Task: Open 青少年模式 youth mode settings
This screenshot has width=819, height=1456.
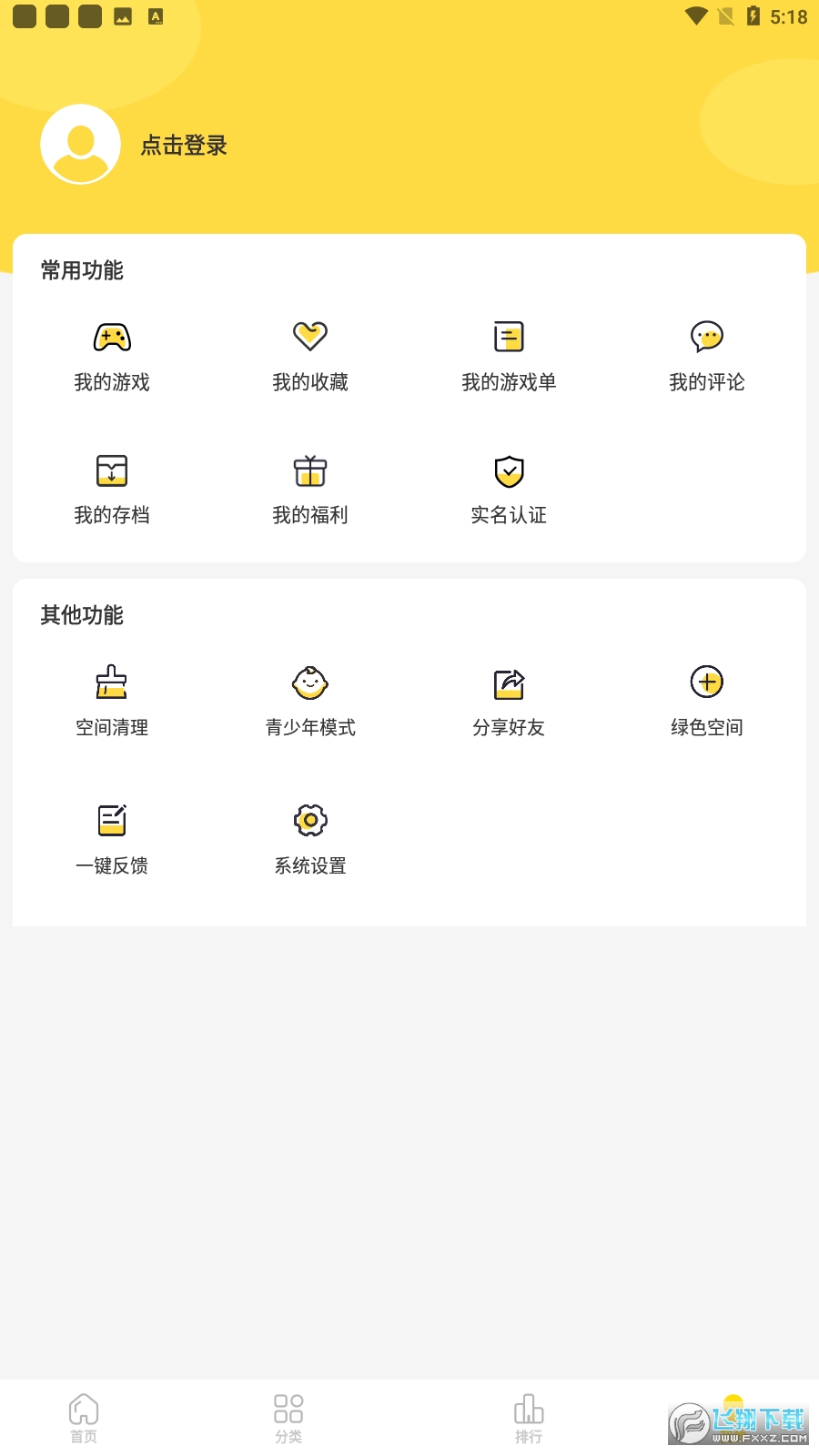Action: [x=309, y=701]
